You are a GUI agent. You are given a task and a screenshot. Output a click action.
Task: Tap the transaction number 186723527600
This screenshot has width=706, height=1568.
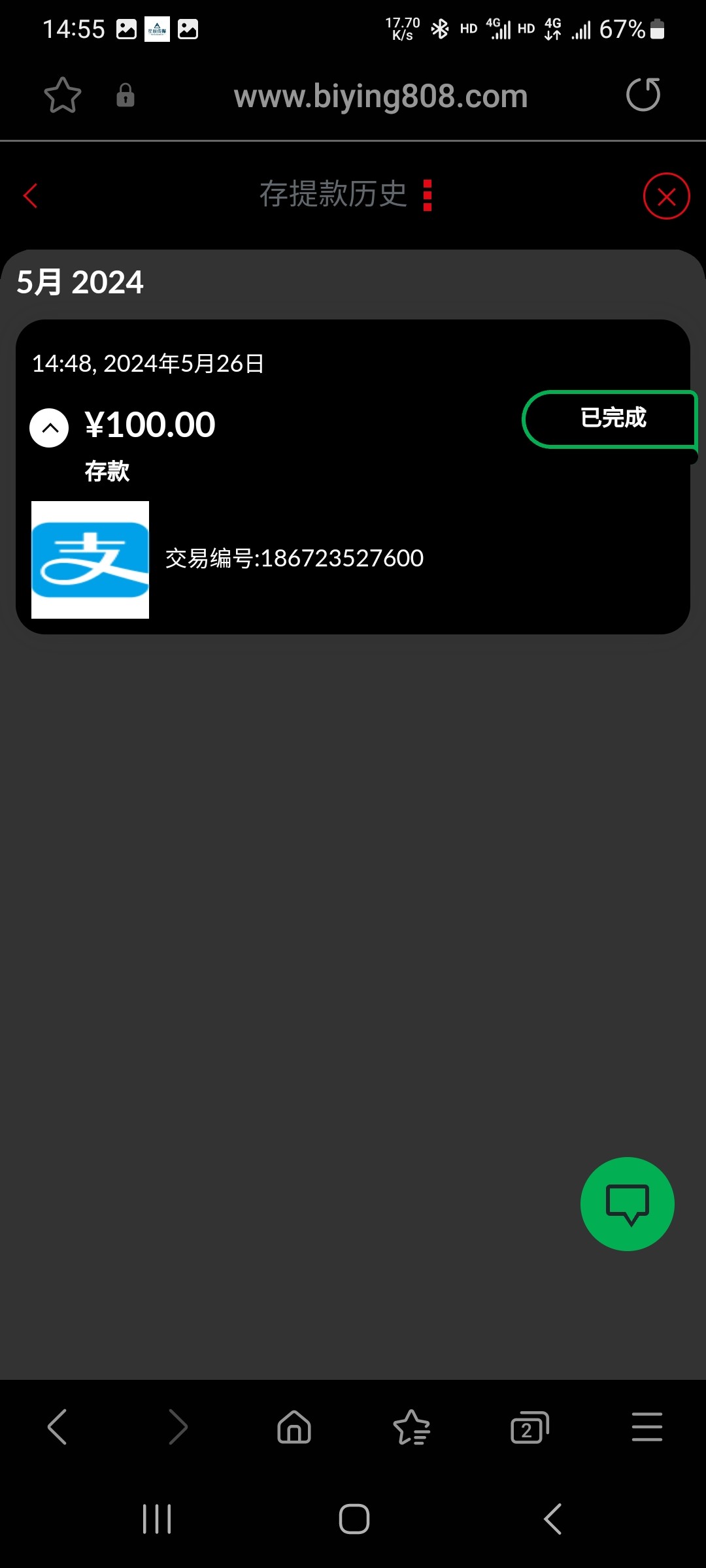click(x=294, y=558)
